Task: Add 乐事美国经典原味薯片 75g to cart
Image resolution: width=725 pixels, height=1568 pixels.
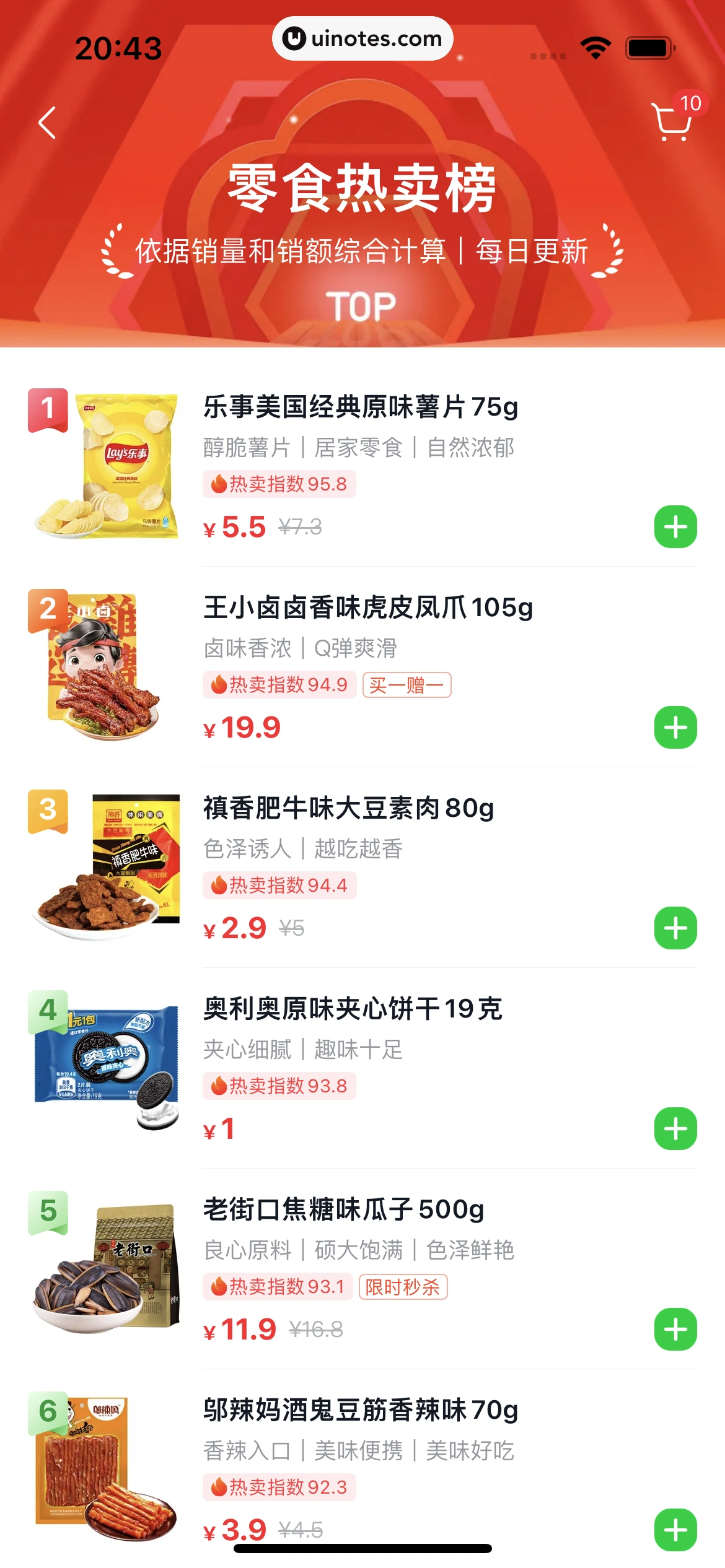Action: (x=675, y=527)
